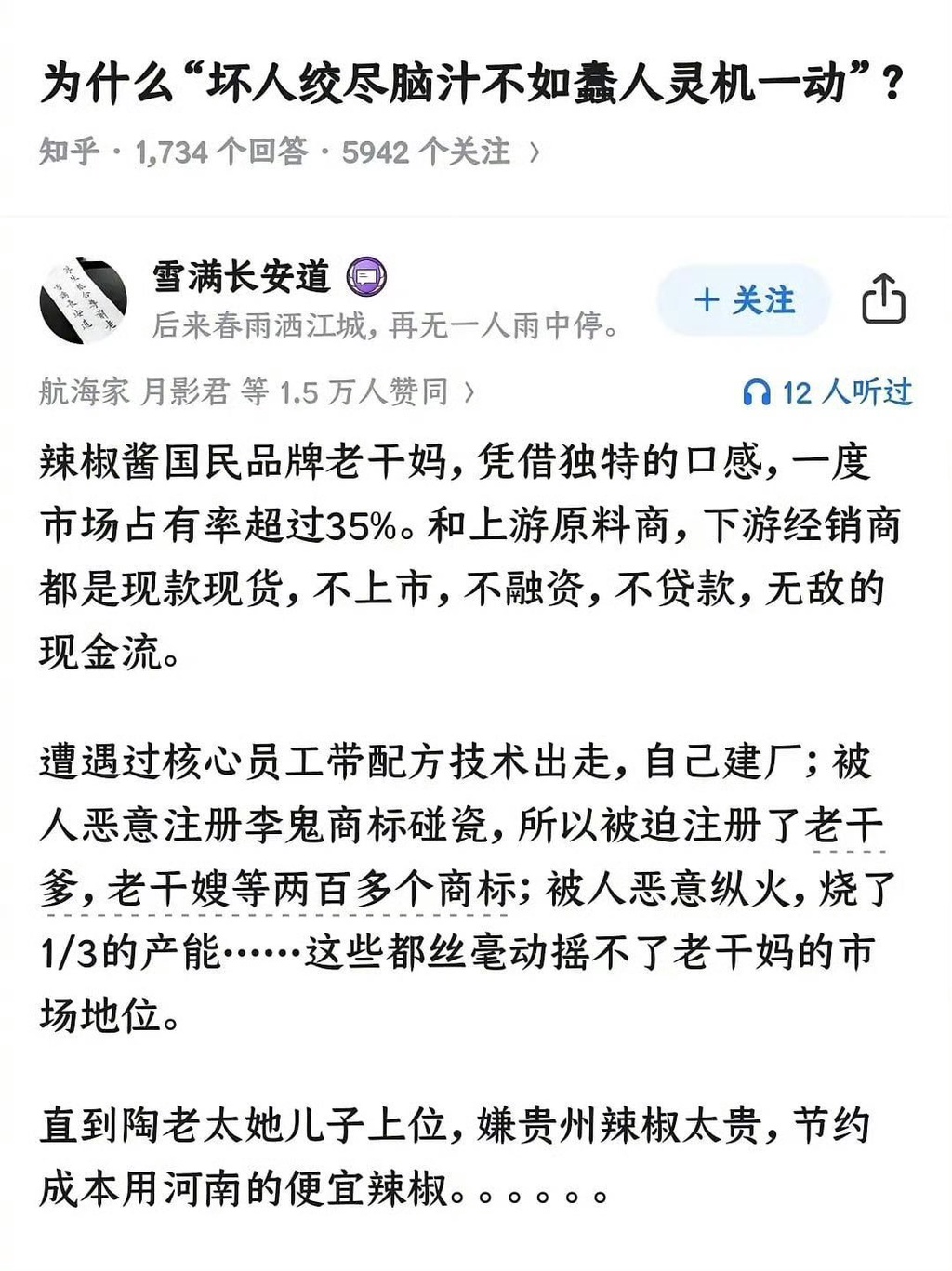The image size is (952, 1271).
Task: Follow the author 雪满长安道
Action: [x=743, y=300]
